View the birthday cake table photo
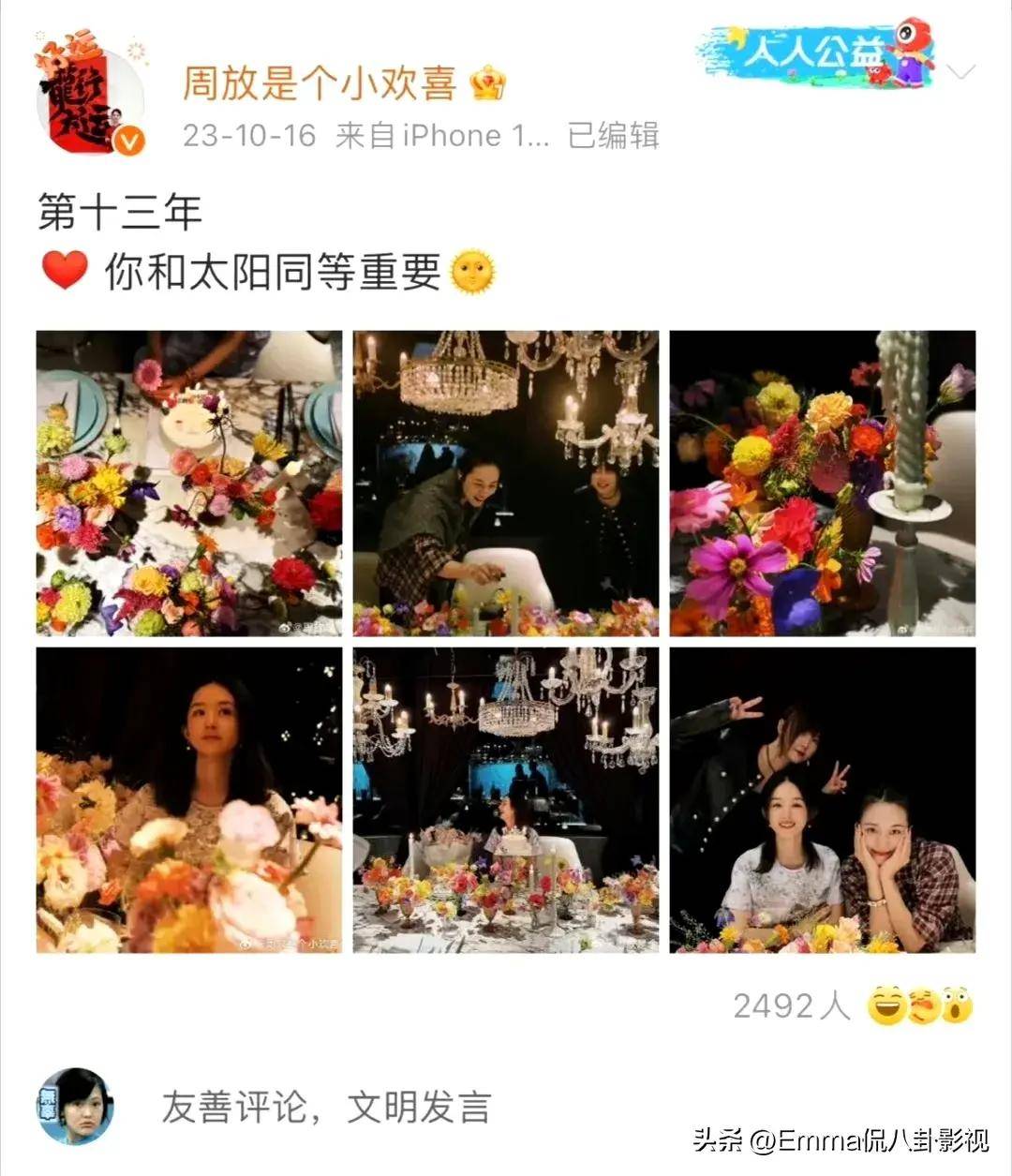 (189, 484)
